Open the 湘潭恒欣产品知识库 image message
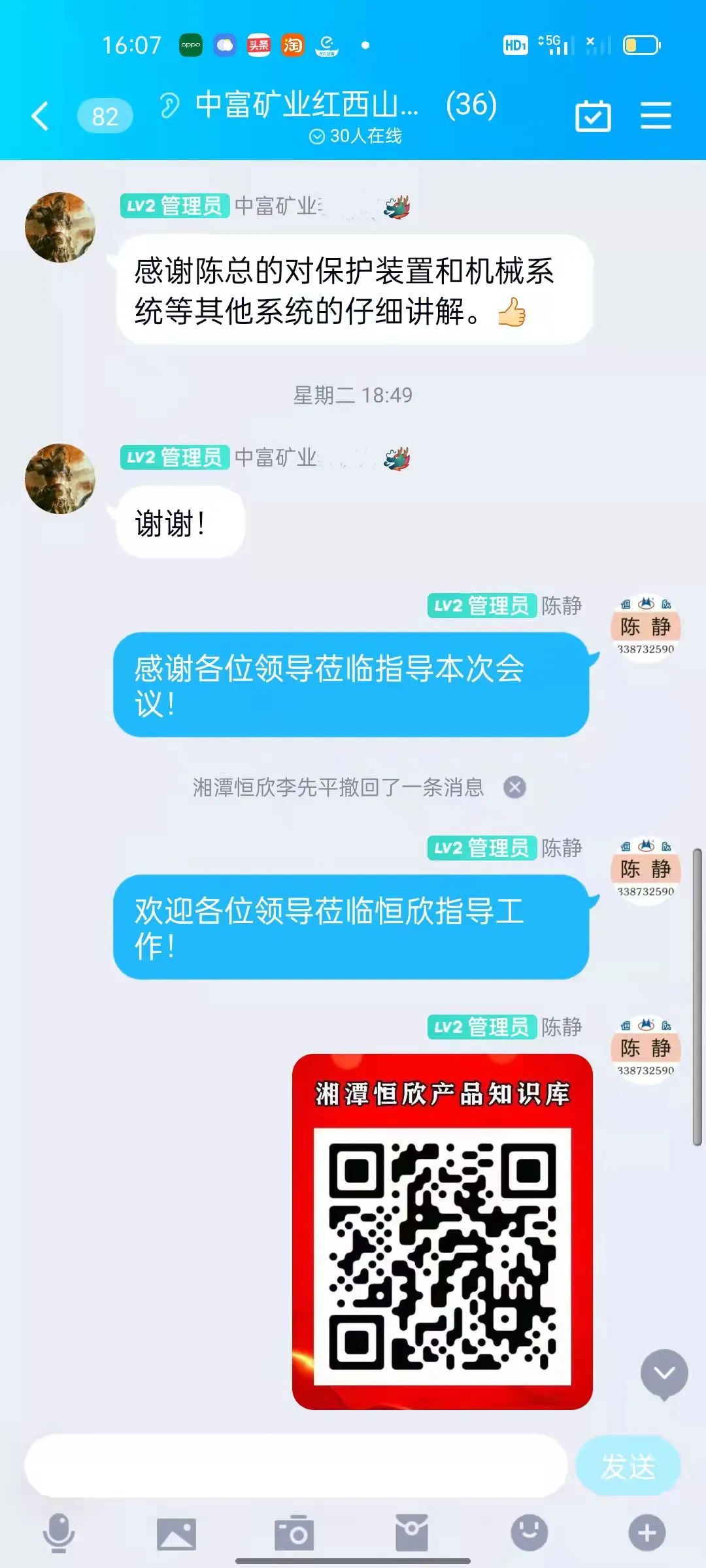 pos(443,1231)
